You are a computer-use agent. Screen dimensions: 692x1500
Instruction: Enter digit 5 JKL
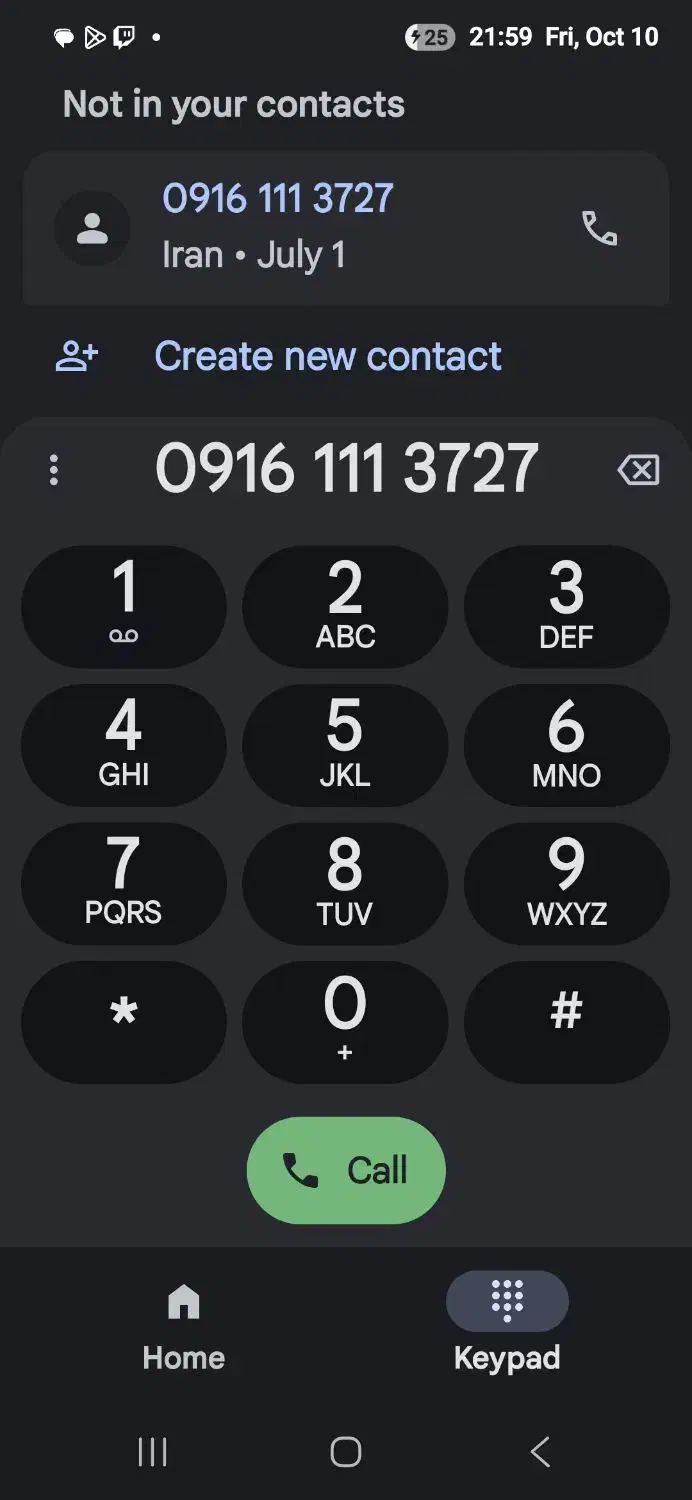[x=345, y=745]
